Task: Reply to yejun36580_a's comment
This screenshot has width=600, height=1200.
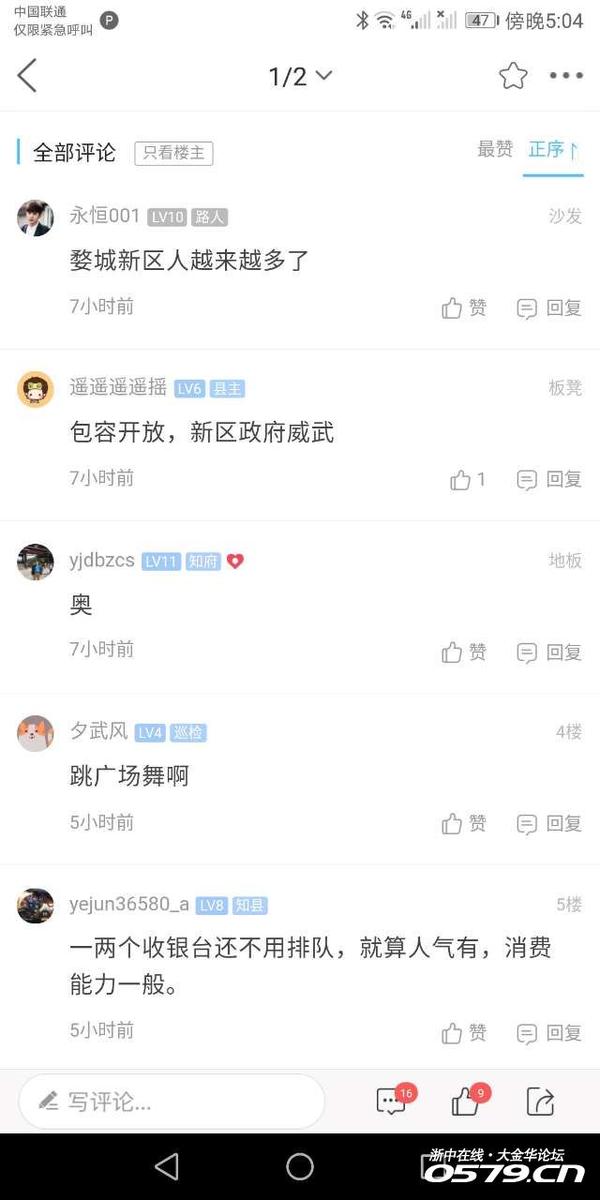Action: [549, 1033]
